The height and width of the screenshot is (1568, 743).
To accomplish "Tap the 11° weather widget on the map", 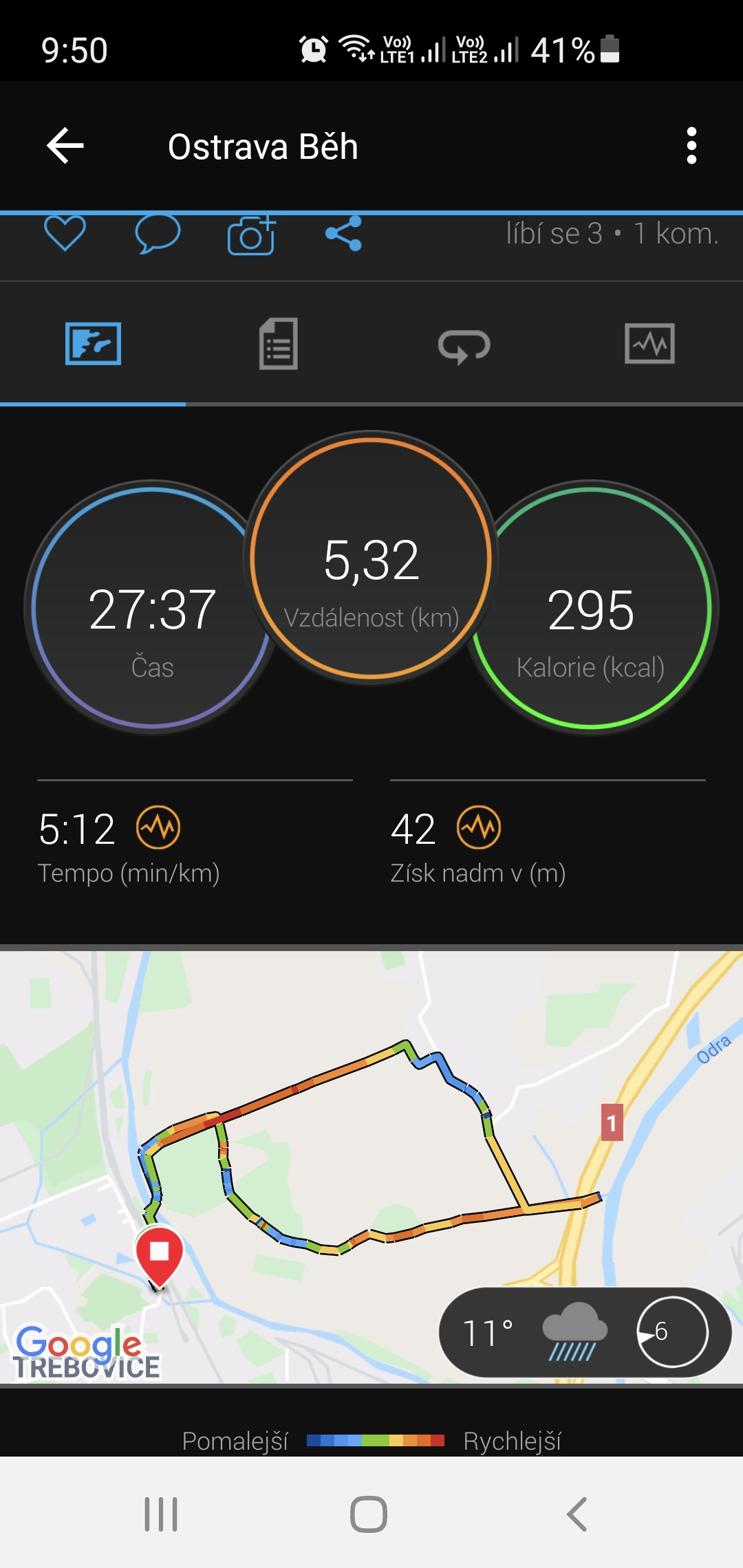I will point(585,1333).
